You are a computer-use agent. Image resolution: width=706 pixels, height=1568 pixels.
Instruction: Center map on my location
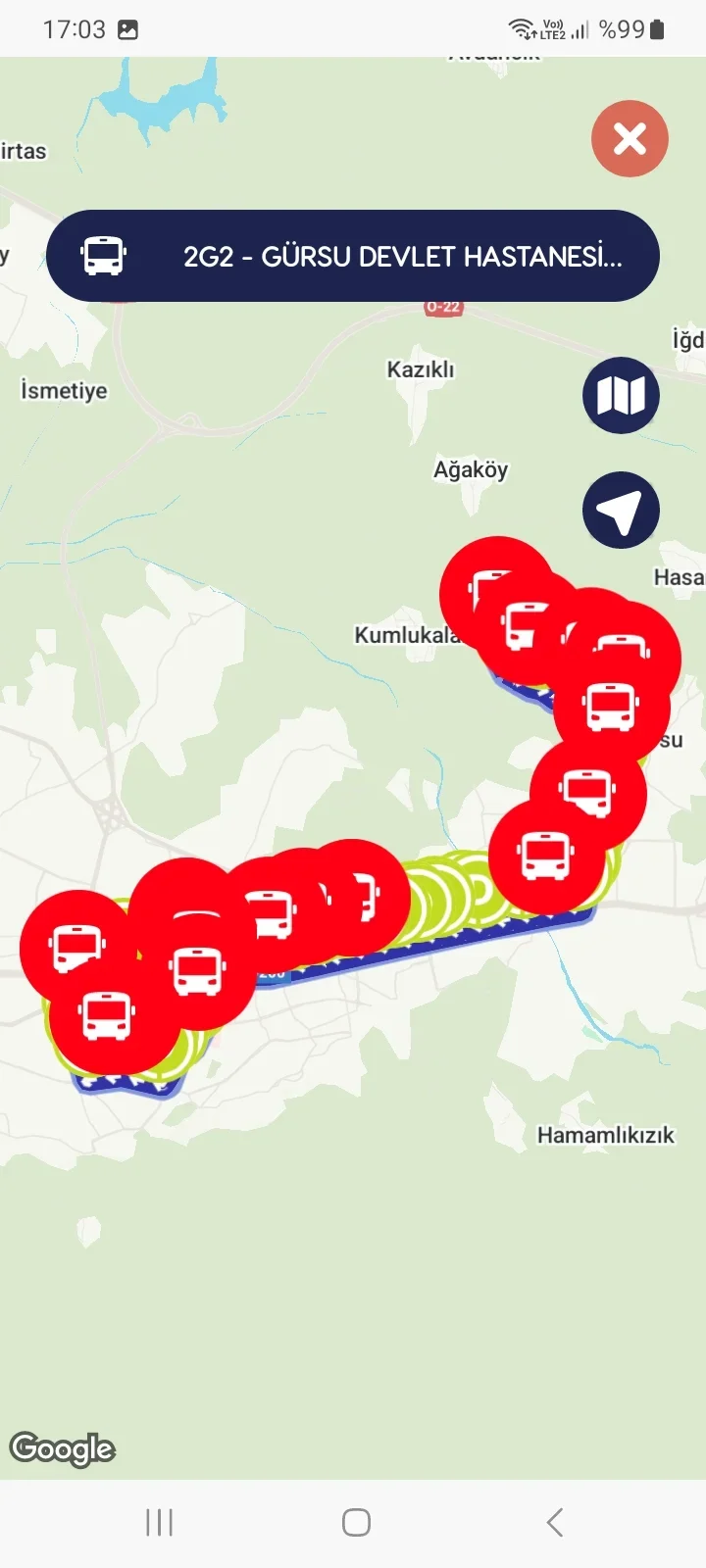[x=621, y=511]
